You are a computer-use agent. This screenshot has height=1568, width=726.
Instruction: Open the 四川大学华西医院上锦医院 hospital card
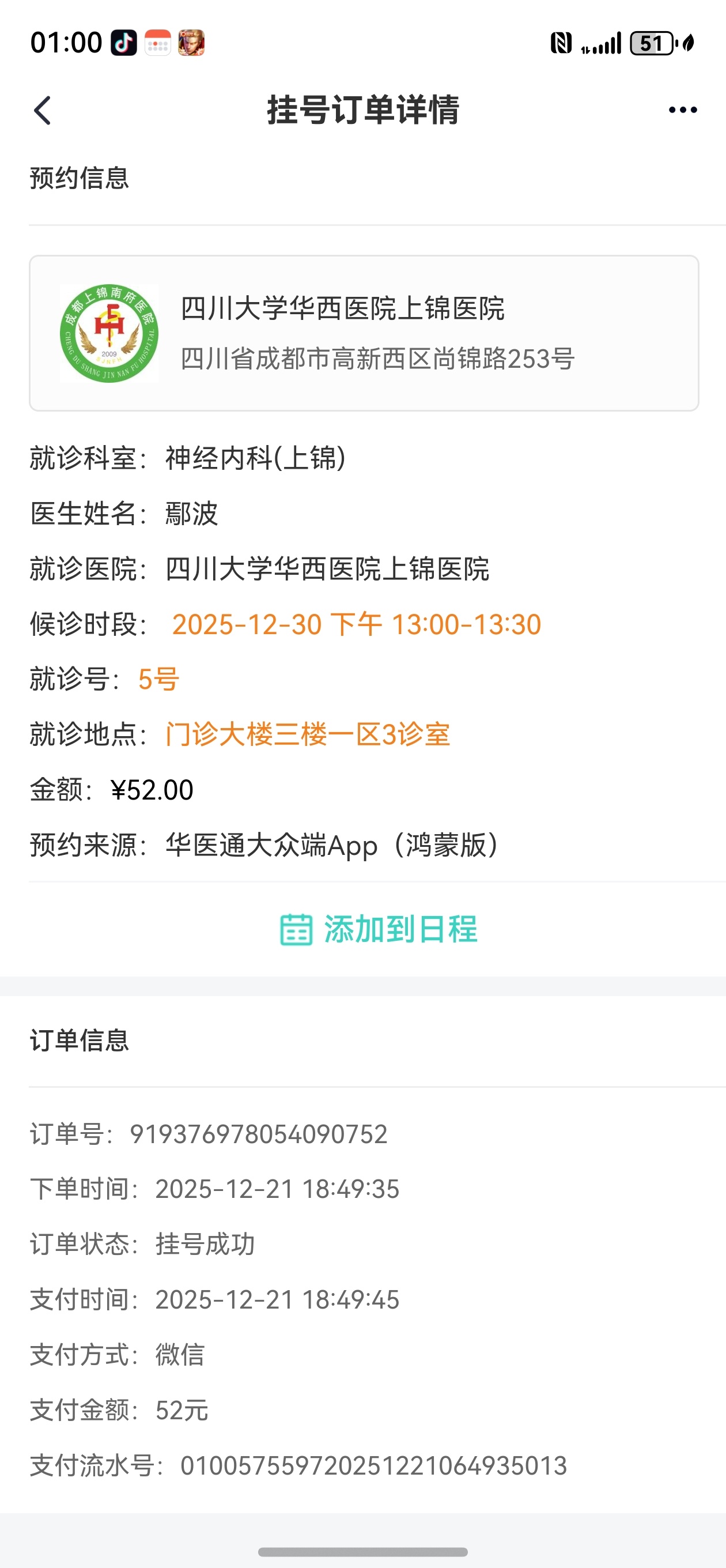(x=364, y=333)
